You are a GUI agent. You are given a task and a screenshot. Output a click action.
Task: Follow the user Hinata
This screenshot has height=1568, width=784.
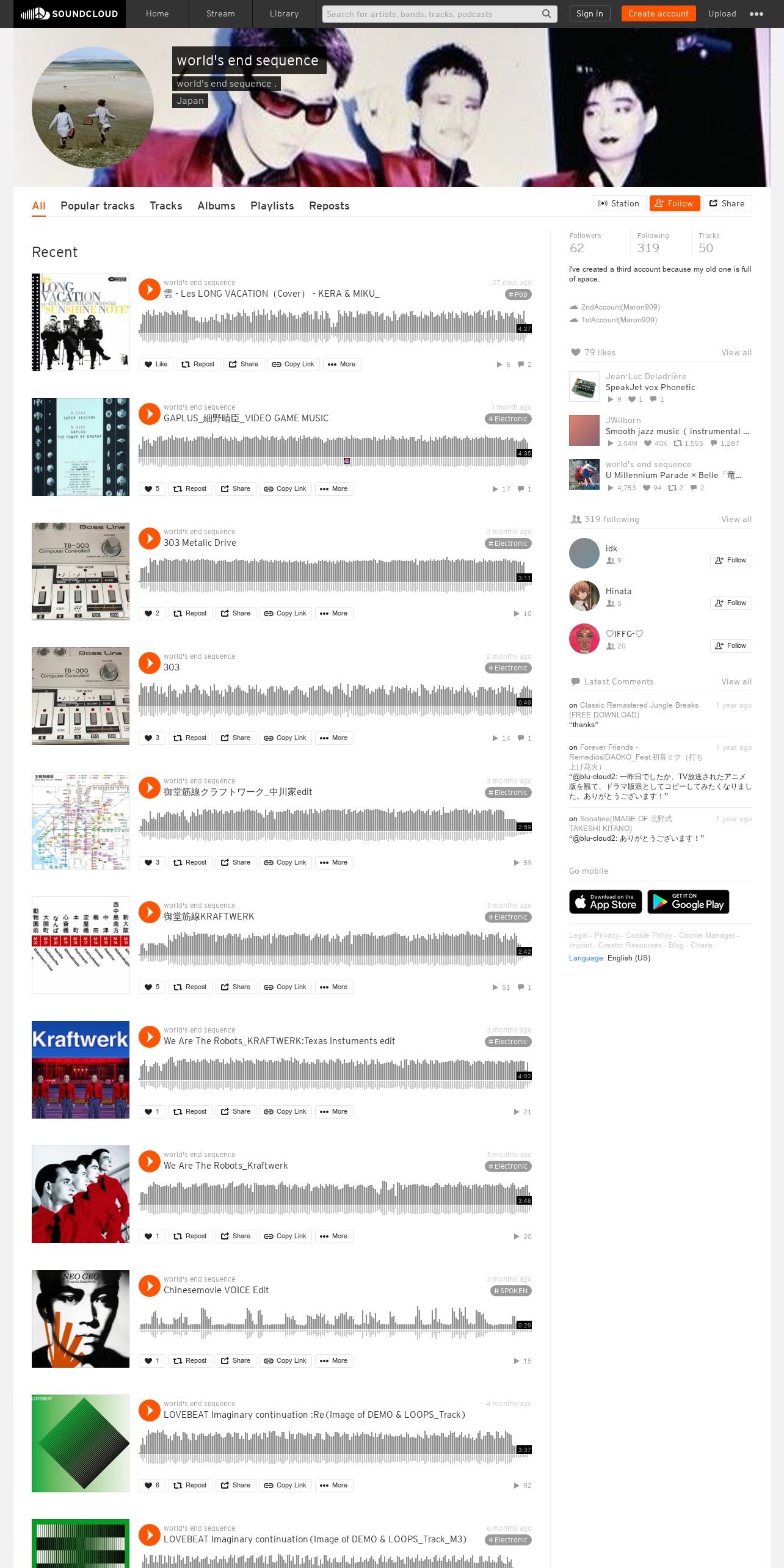[x=731, y=603]
